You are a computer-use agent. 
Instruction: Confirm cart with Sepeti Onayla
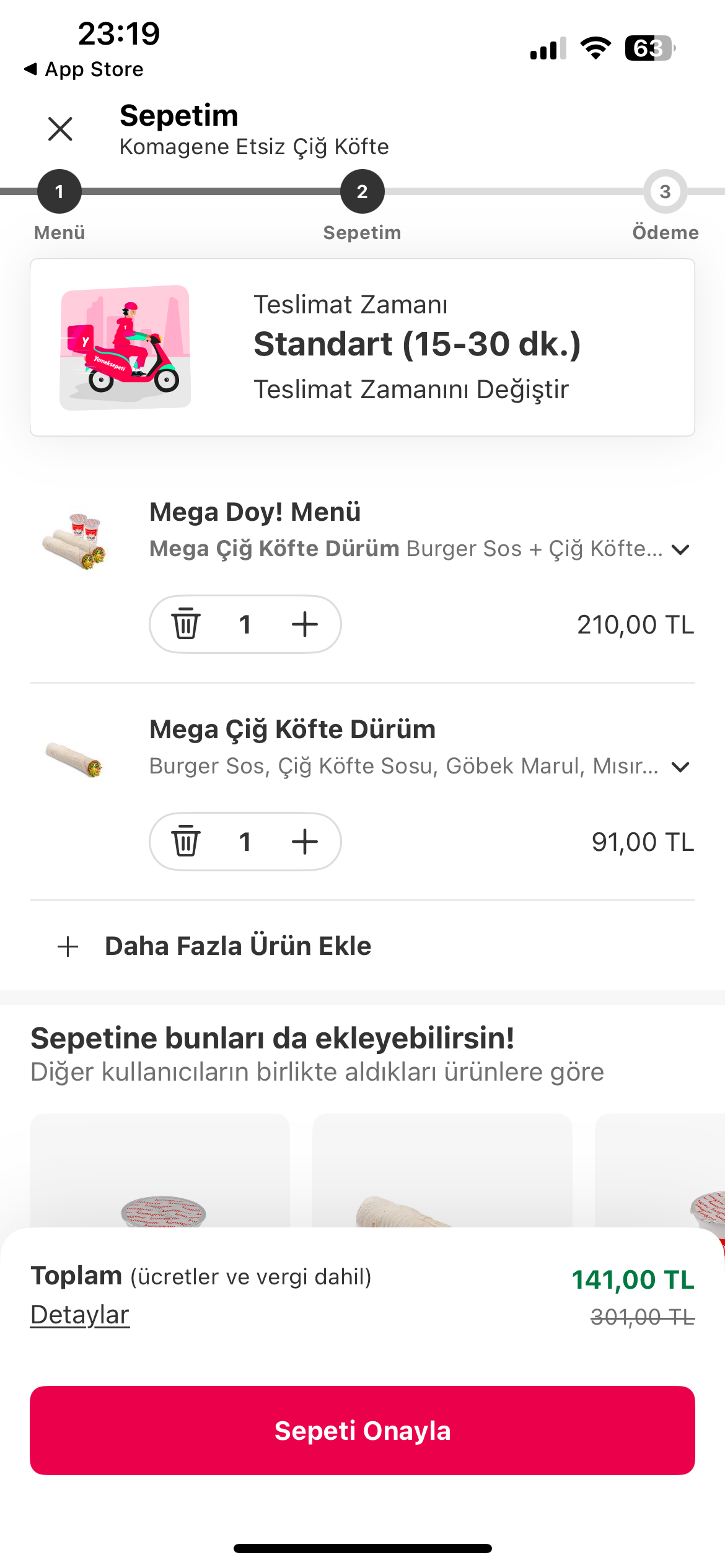[362, 1431]
